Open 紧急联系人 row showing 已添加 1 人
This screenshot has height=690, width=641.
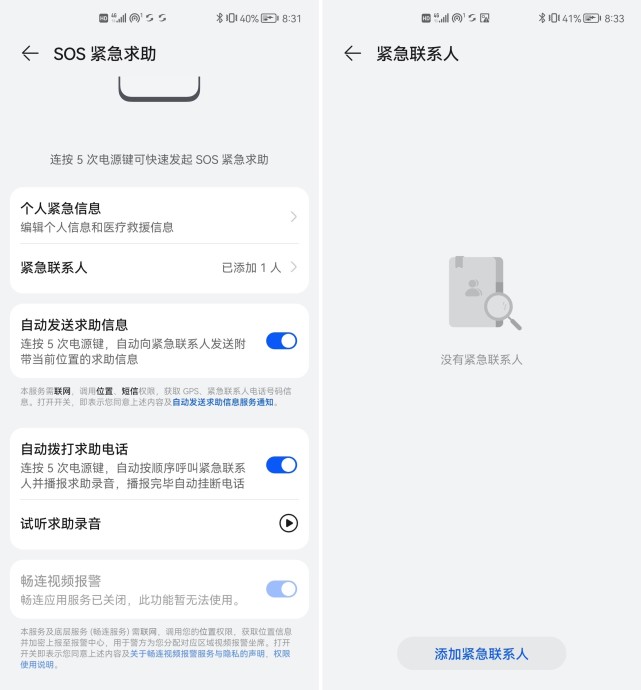tap(160, 267)
